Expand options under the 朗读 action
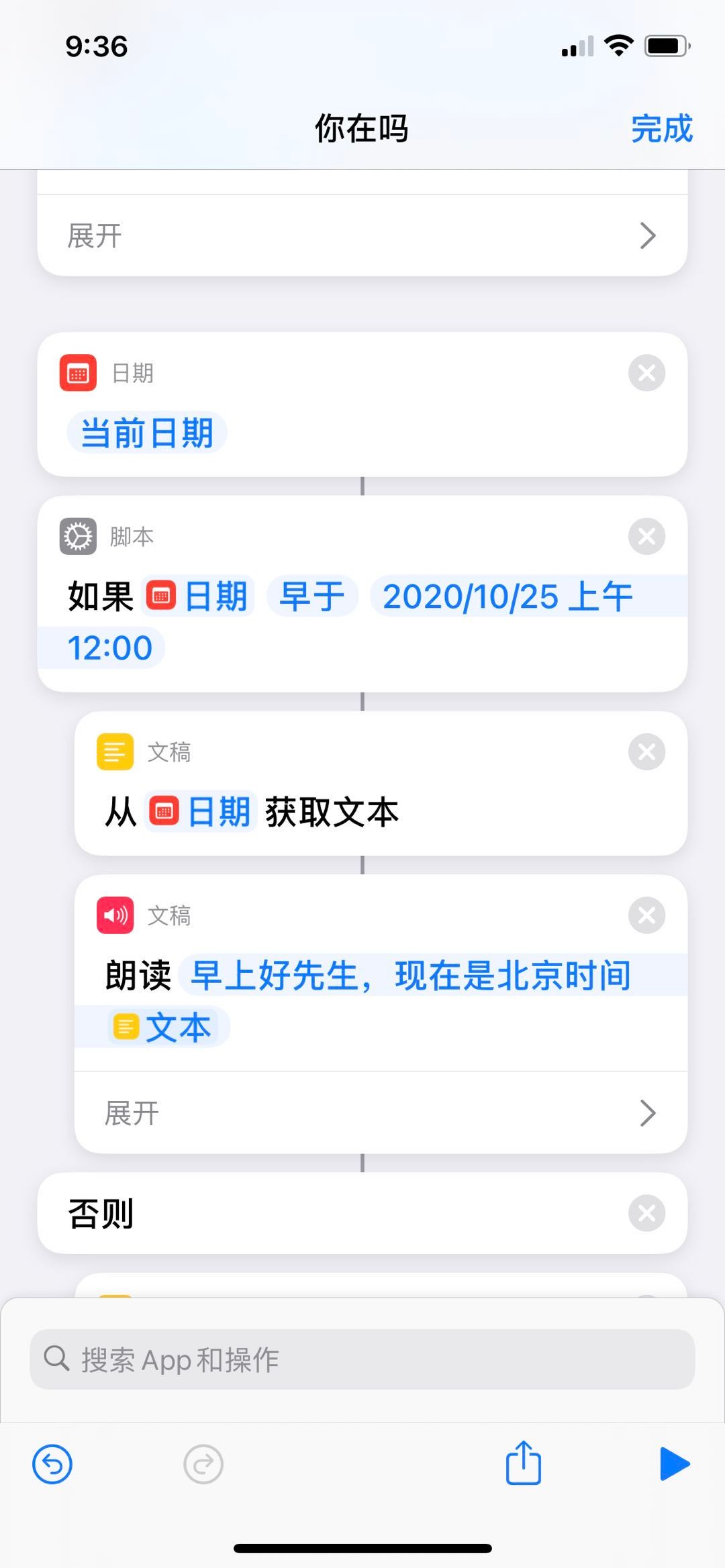 tap(381, 1113)
